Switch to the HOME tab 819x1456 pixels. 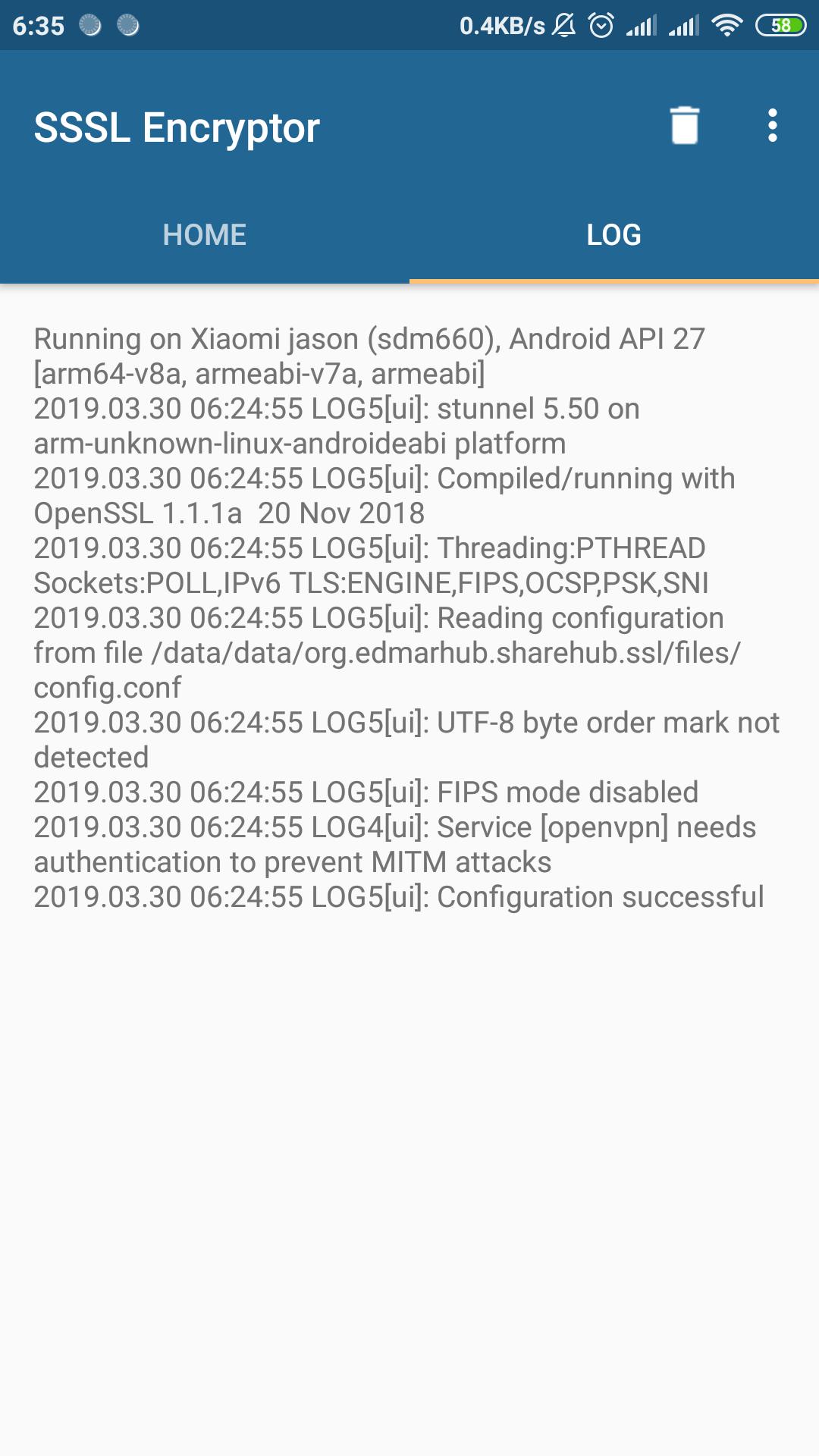pyautogui.click(x=205, y=235)
